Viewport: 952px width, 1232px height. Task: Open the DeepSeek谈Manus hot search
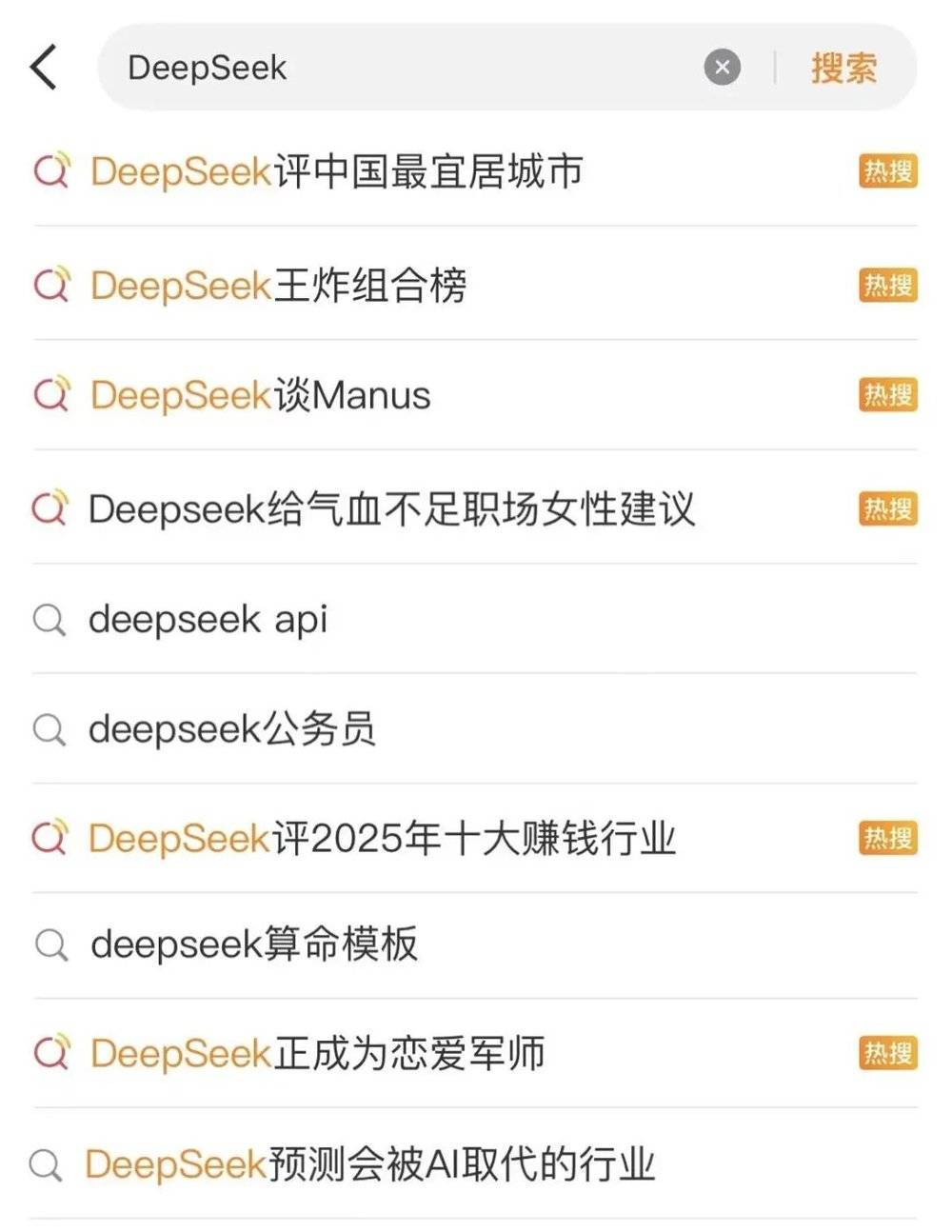click(x=260, y=396)
